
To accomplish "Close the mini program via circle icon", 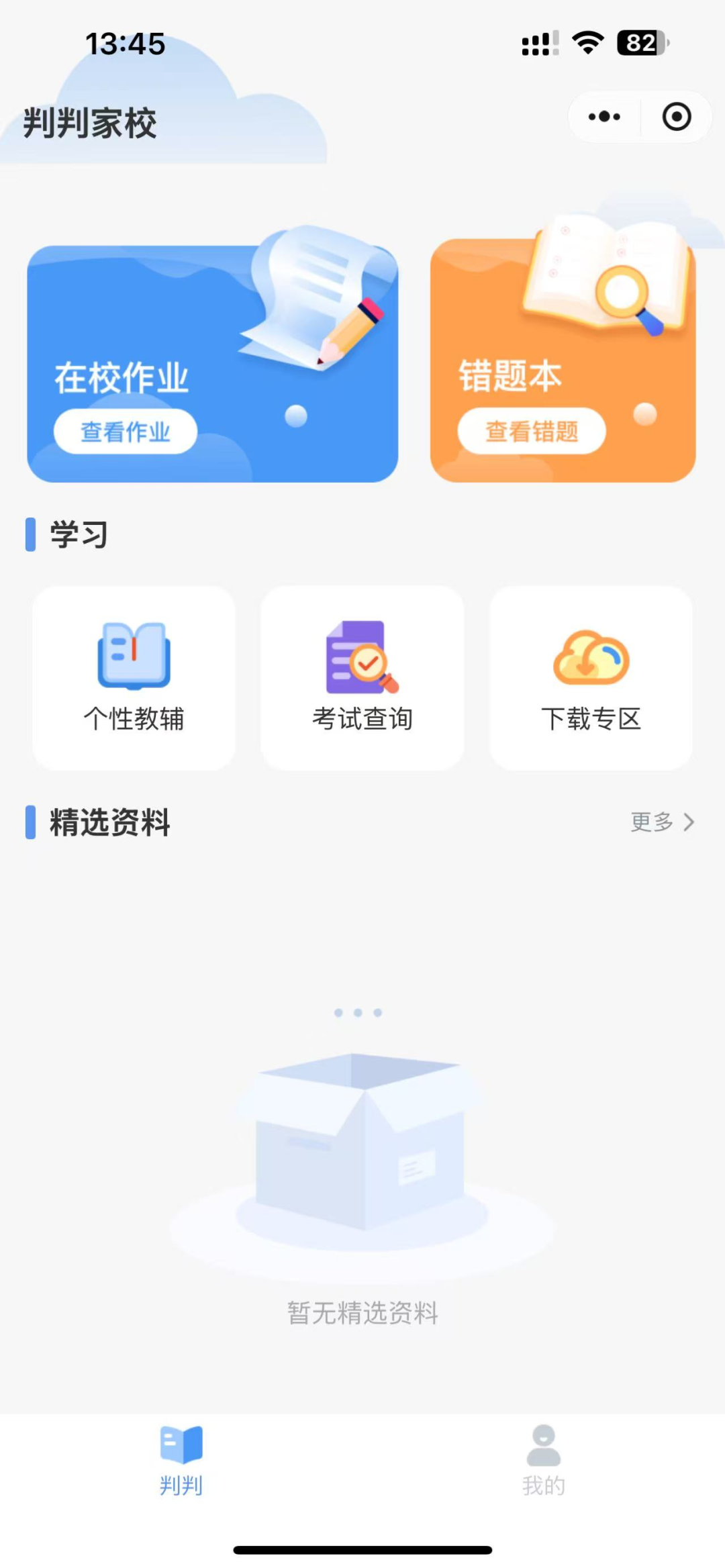I will tap(675, 116).
